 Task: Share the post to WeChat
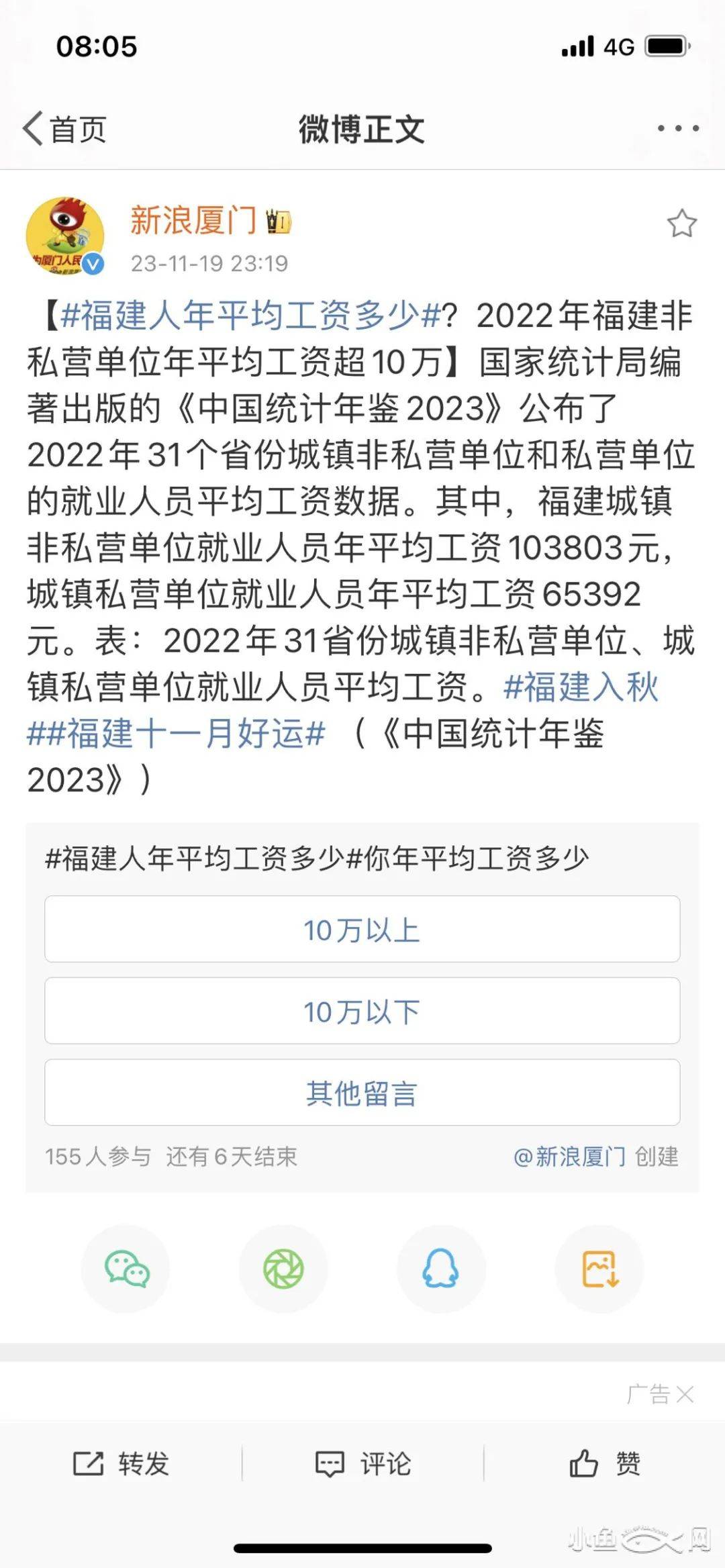(126, 1269)
